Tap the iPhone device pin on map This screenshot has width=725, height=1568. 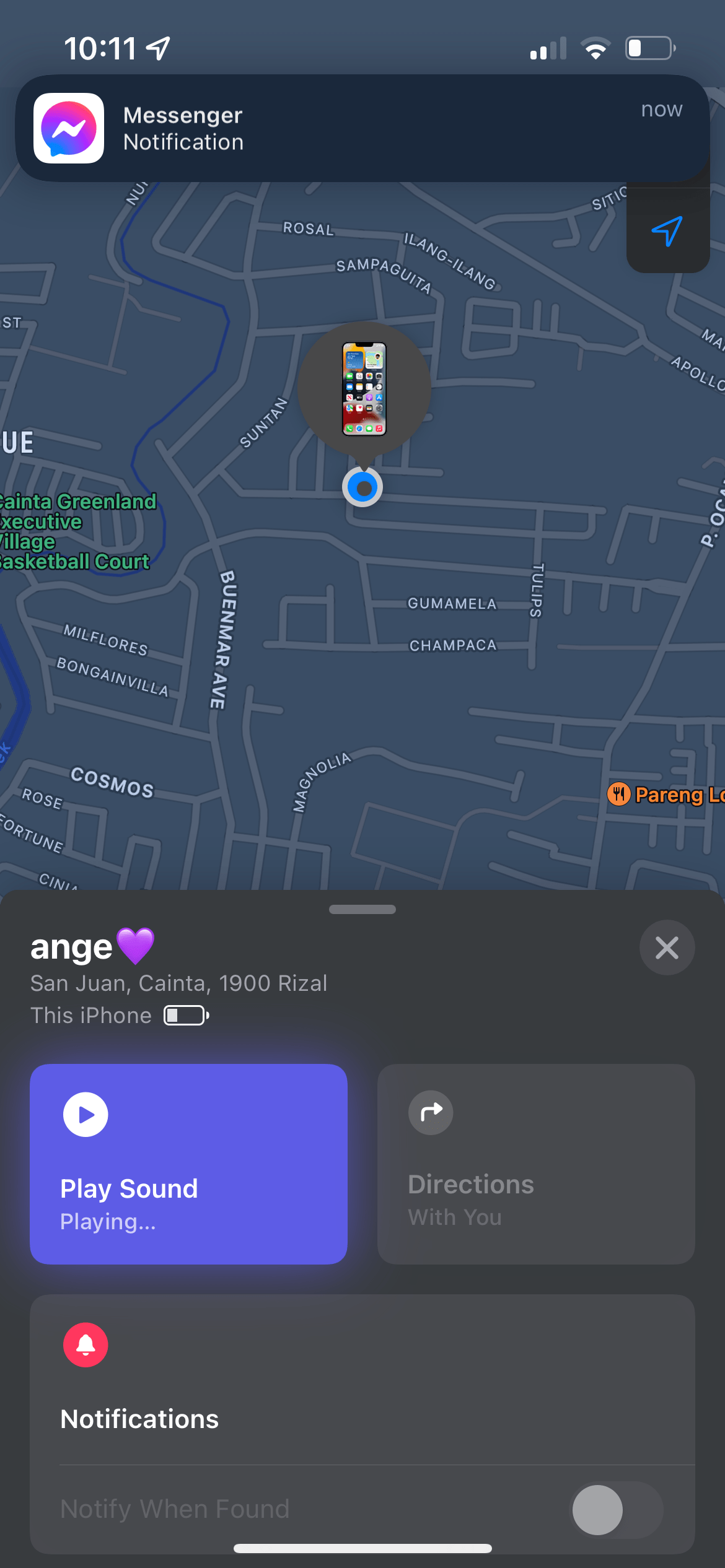pyautogui.click(x=364, y=389)
